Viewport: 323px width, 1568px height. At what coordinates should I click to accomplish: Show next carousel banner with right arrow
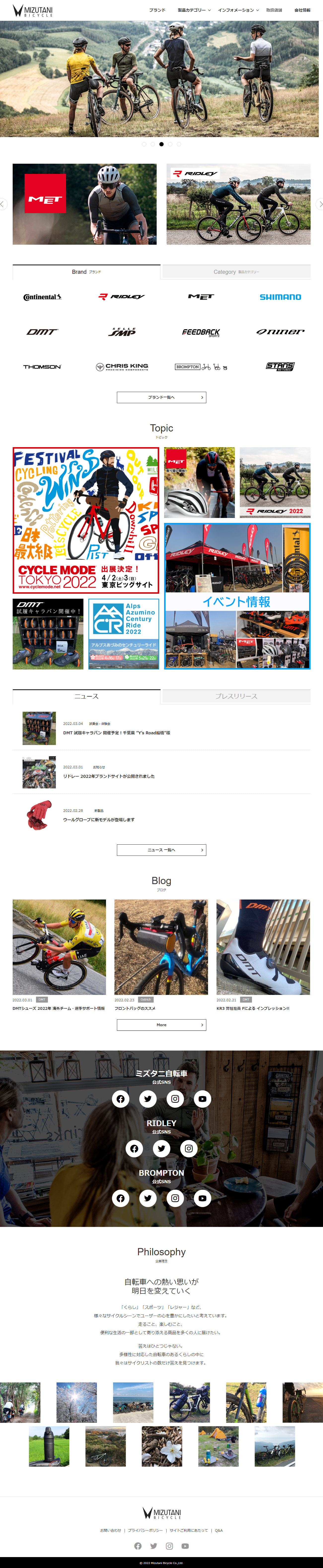[x=320, y=204]
